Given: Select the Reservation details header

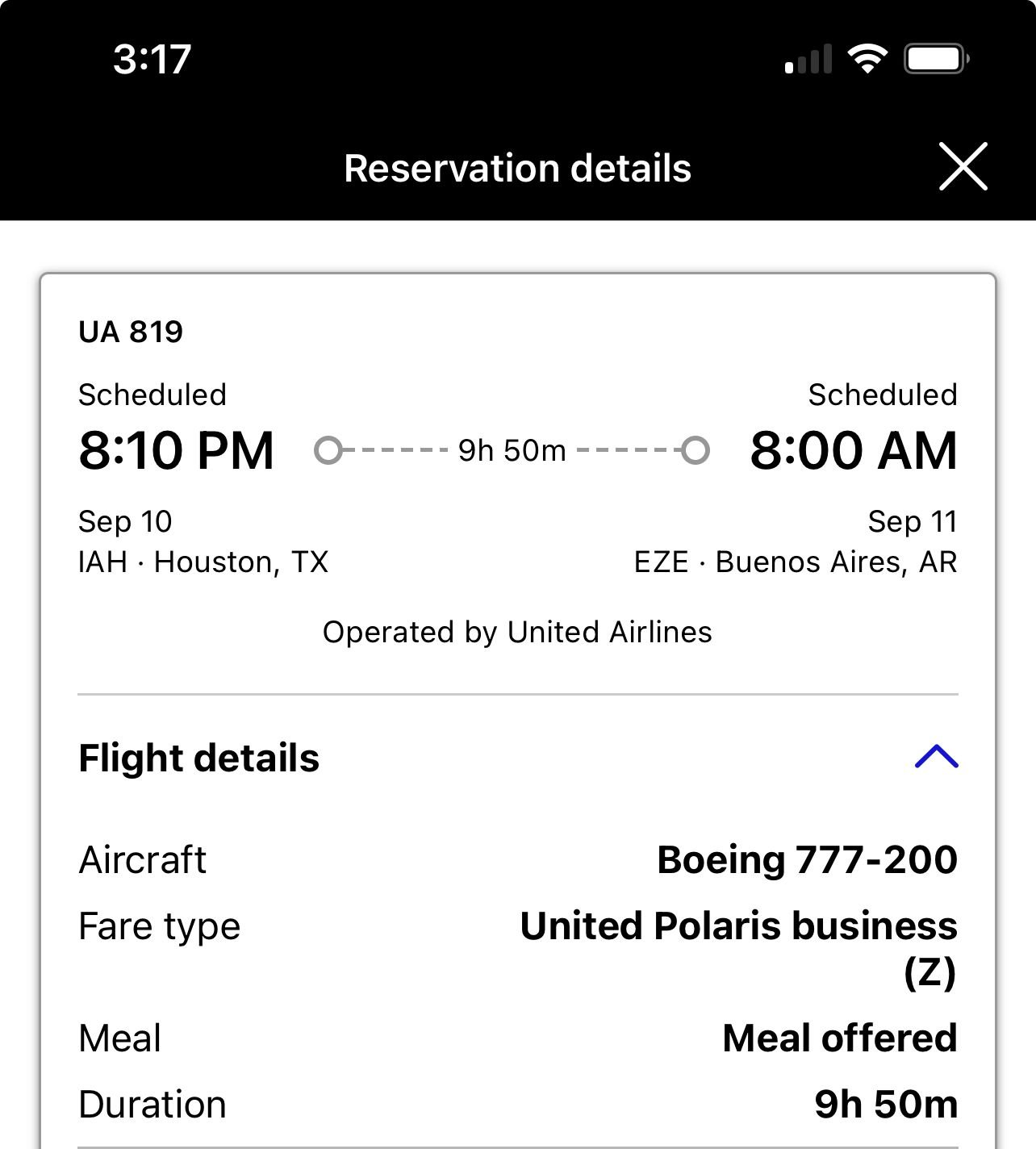Looking at the screenshot, I should [517, 167].
